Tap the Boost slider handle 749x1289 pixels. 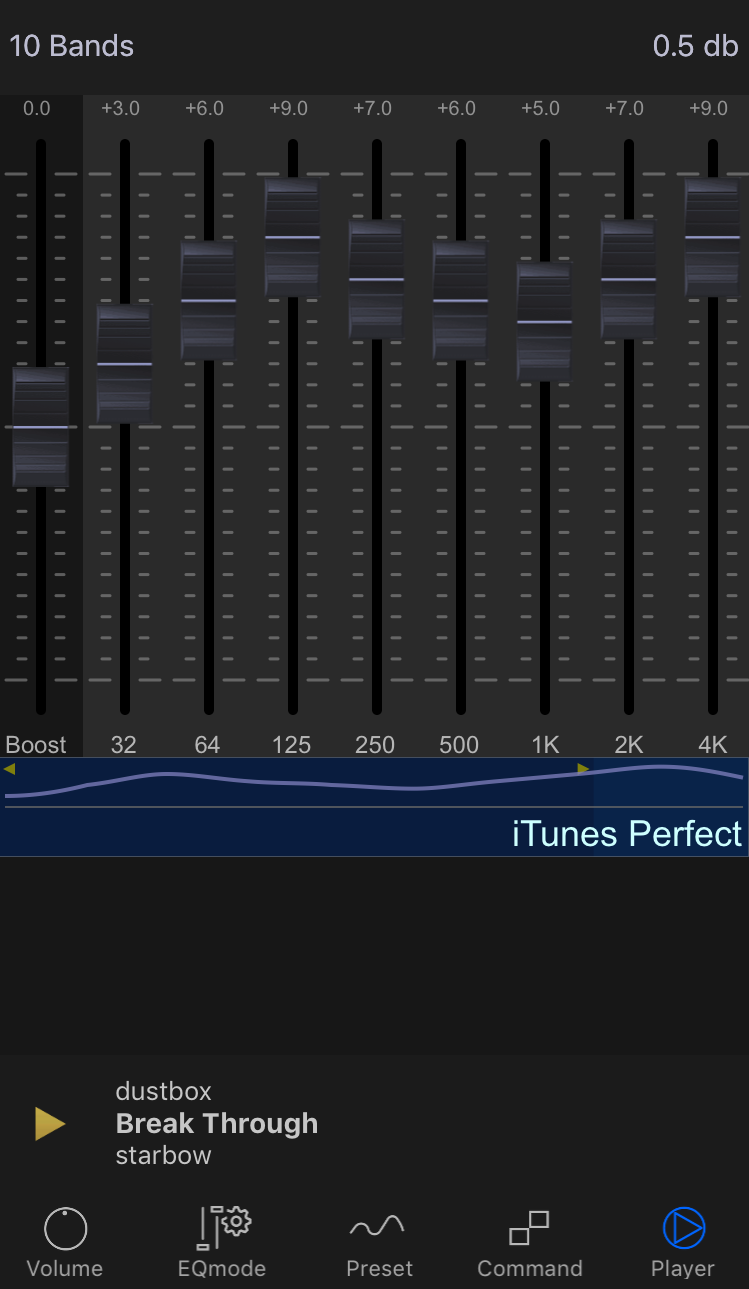click(41, 427)
